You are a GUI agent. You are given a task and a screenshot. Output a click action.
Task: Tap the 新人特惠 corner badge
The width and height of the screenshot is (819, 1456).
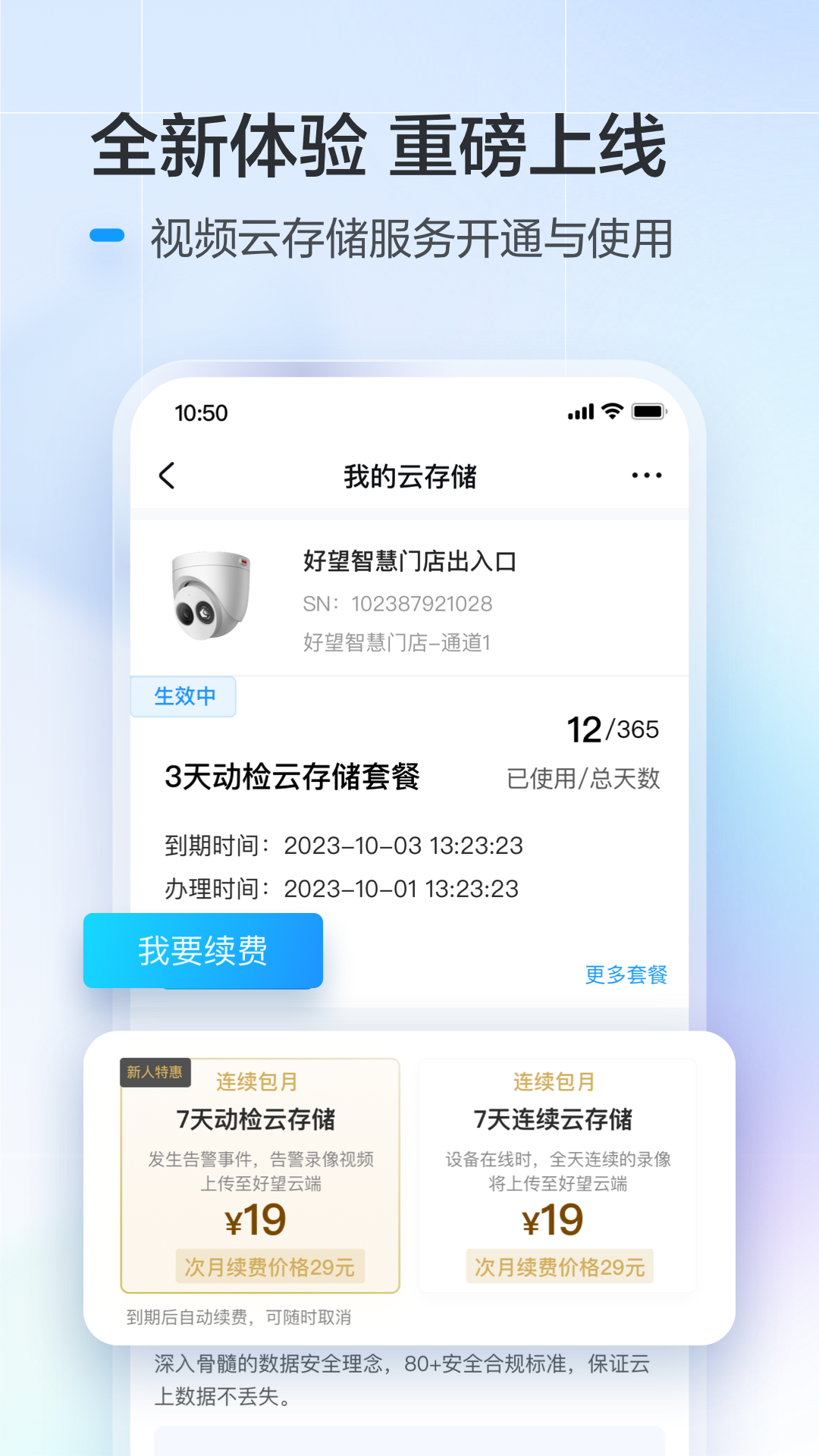(x=157, y=1074)
